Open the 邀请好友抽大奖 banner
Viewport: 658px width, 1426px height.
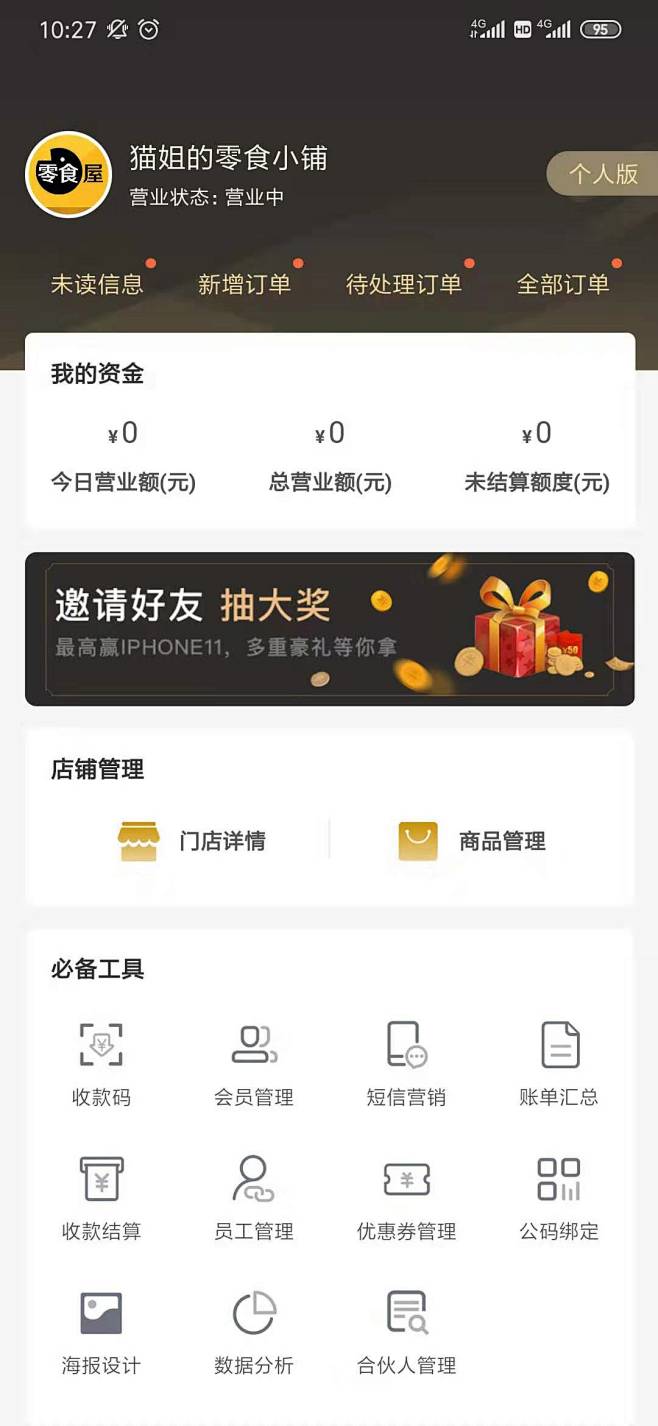point(329,629)
